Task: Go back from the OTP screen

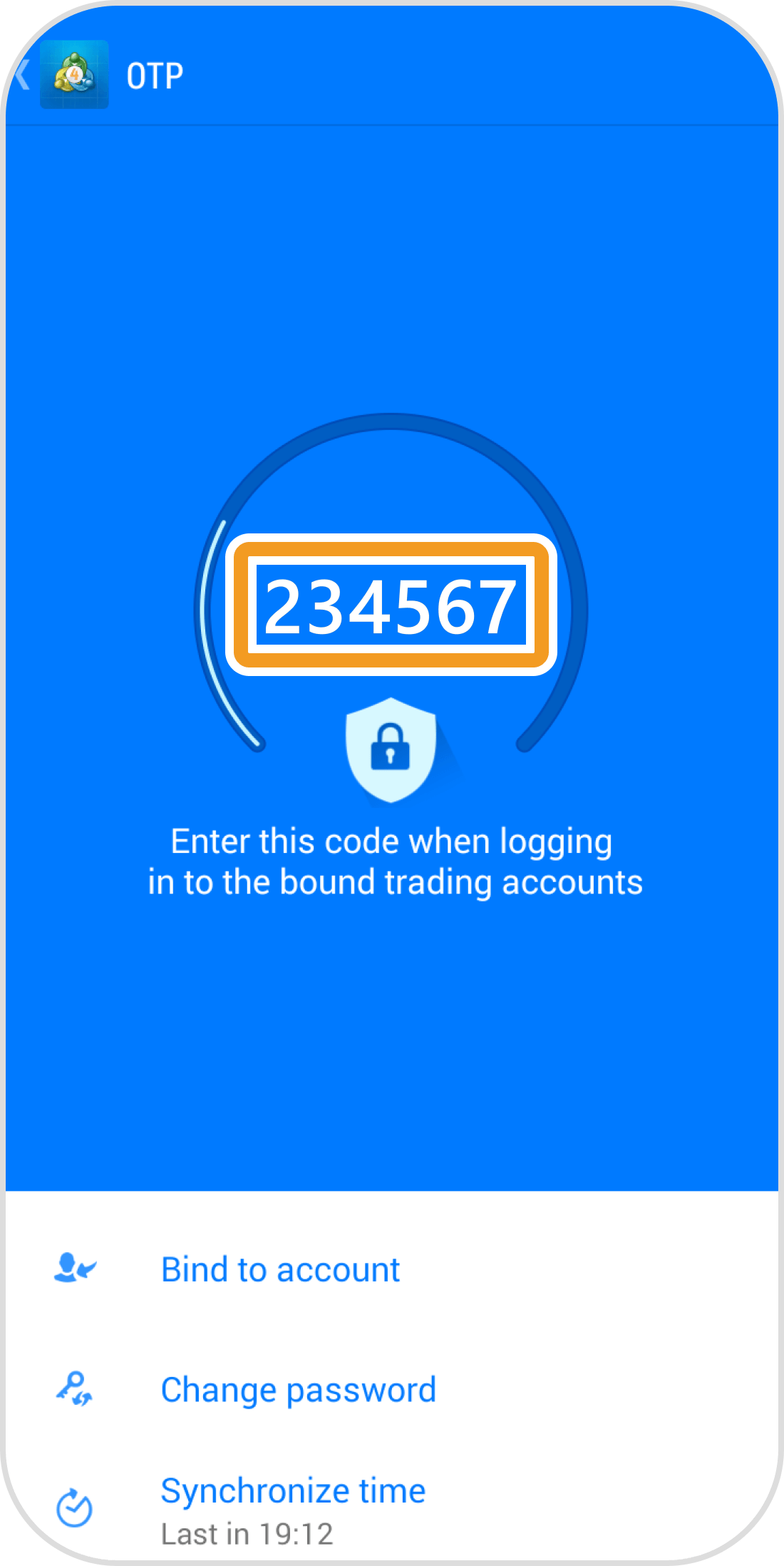Action: (x=24, y=76)
